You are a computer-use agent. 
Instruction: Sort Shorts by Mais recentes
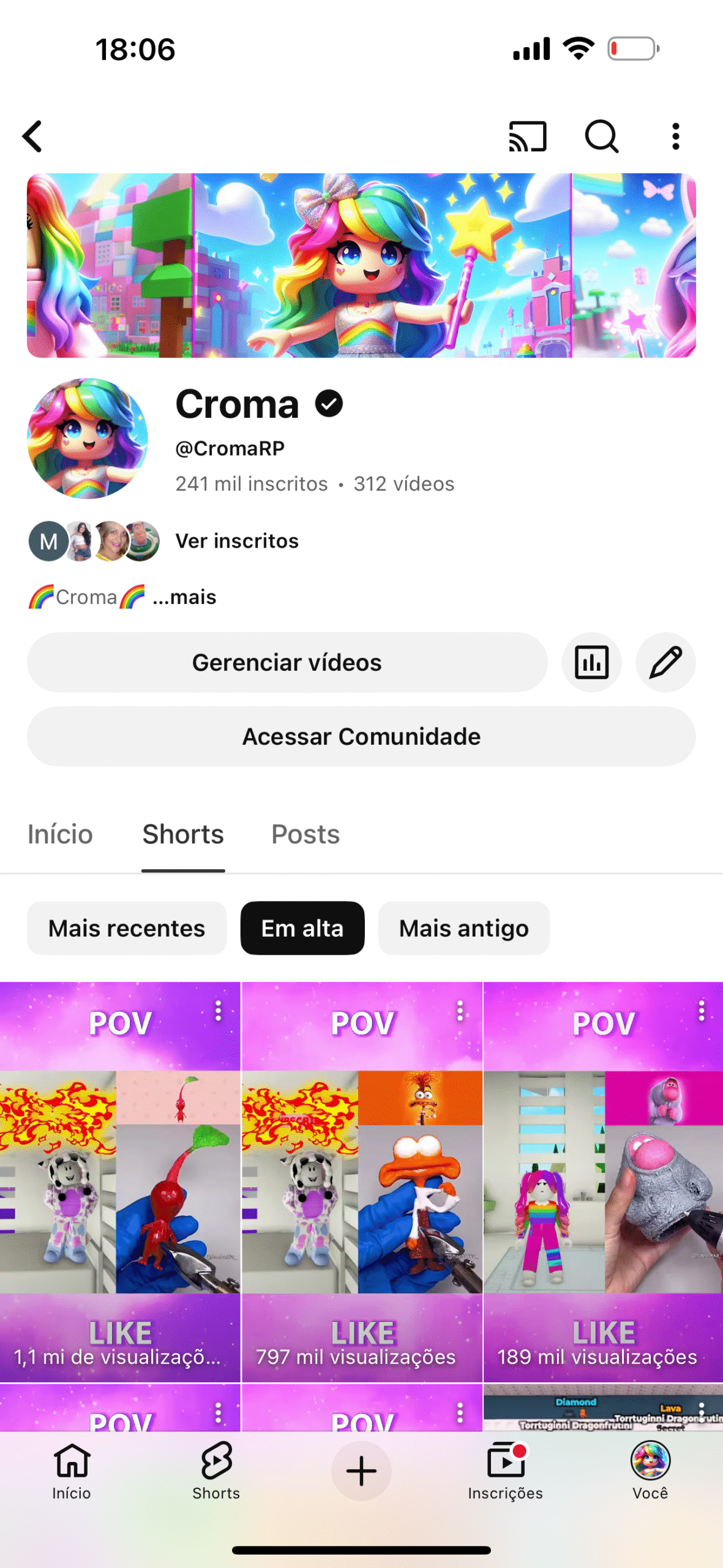127,928
